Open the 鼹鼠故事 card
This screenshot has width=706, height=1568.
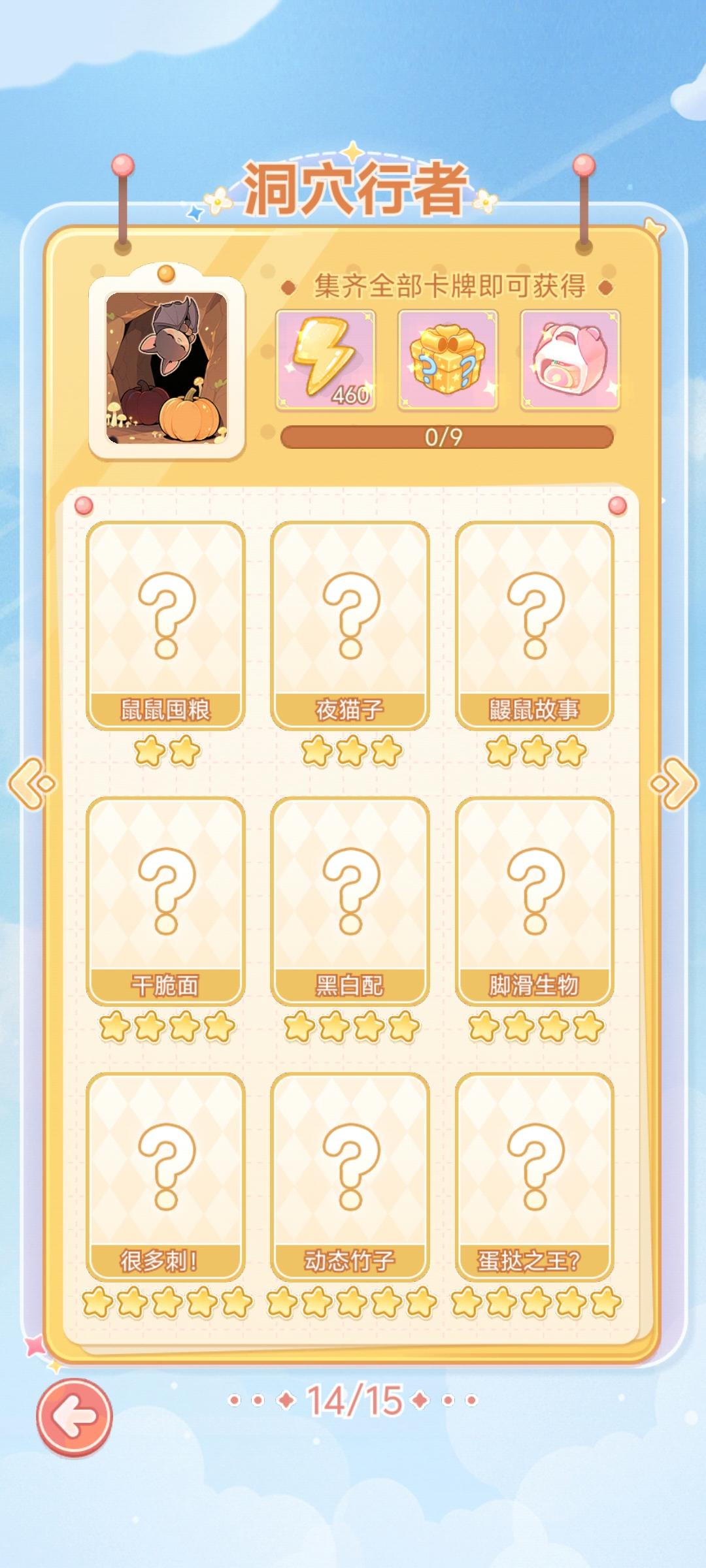[x=534, y=625]
